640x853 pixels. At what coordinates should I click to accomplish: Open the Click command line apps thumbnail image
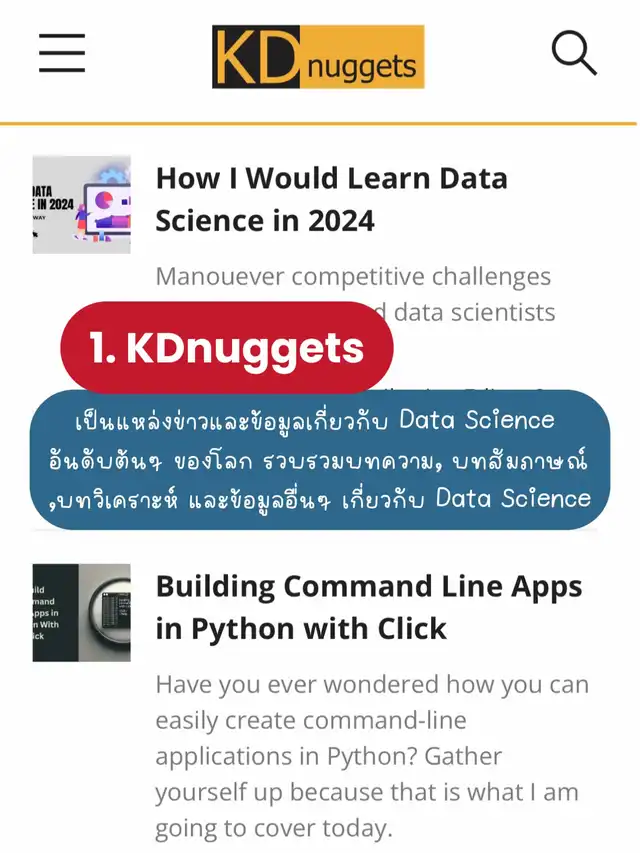click(82, 613)
